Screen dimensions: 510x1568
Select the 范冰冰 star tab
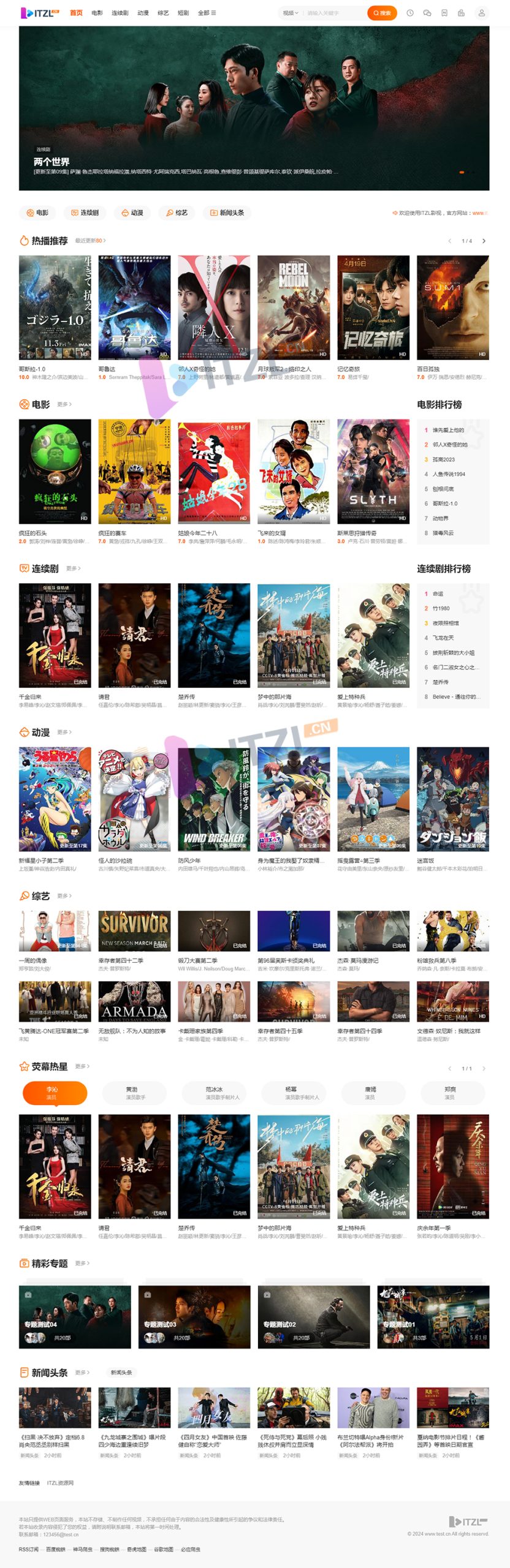[214, 1093]
